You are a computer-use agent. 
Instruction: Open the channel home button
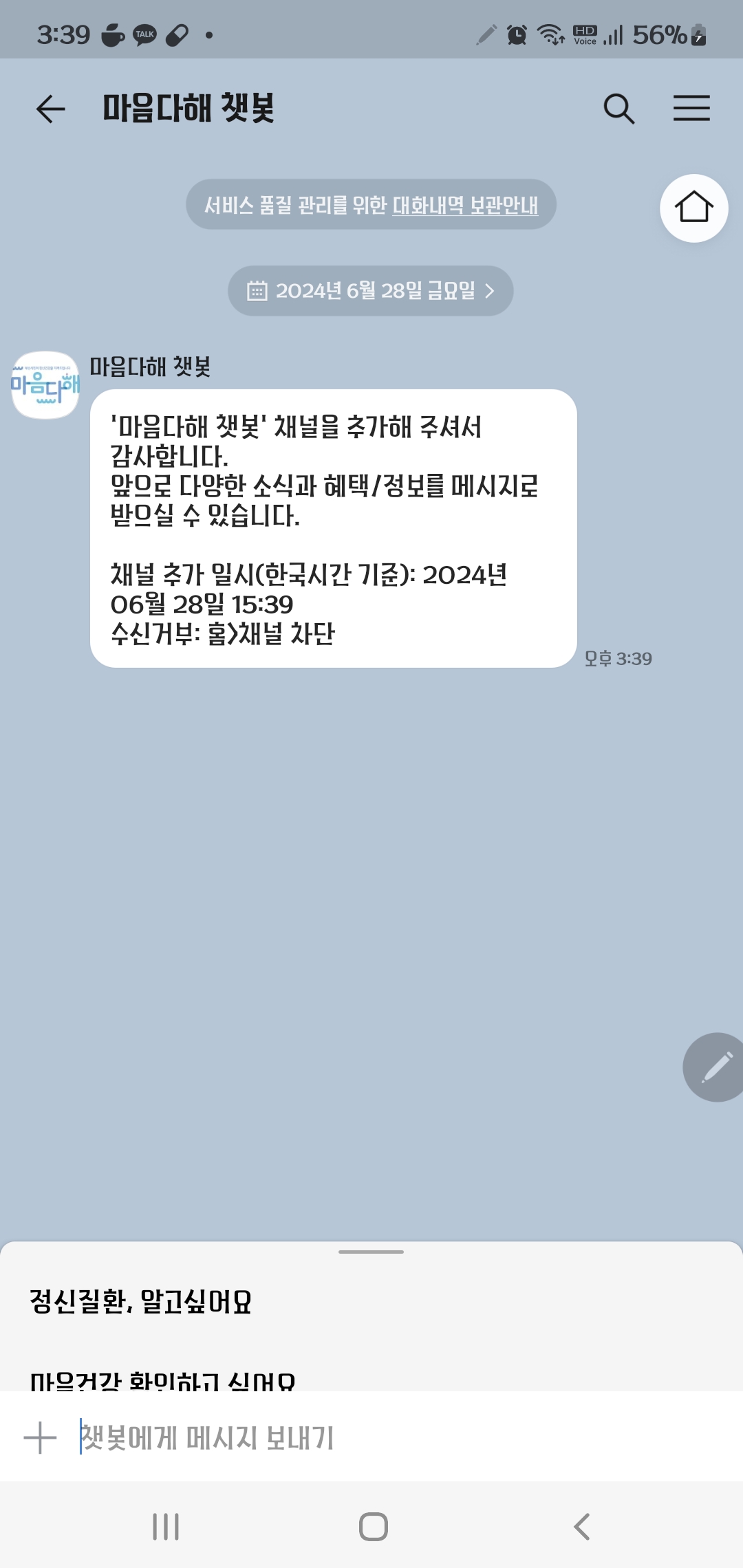click(x=693, y=208)
